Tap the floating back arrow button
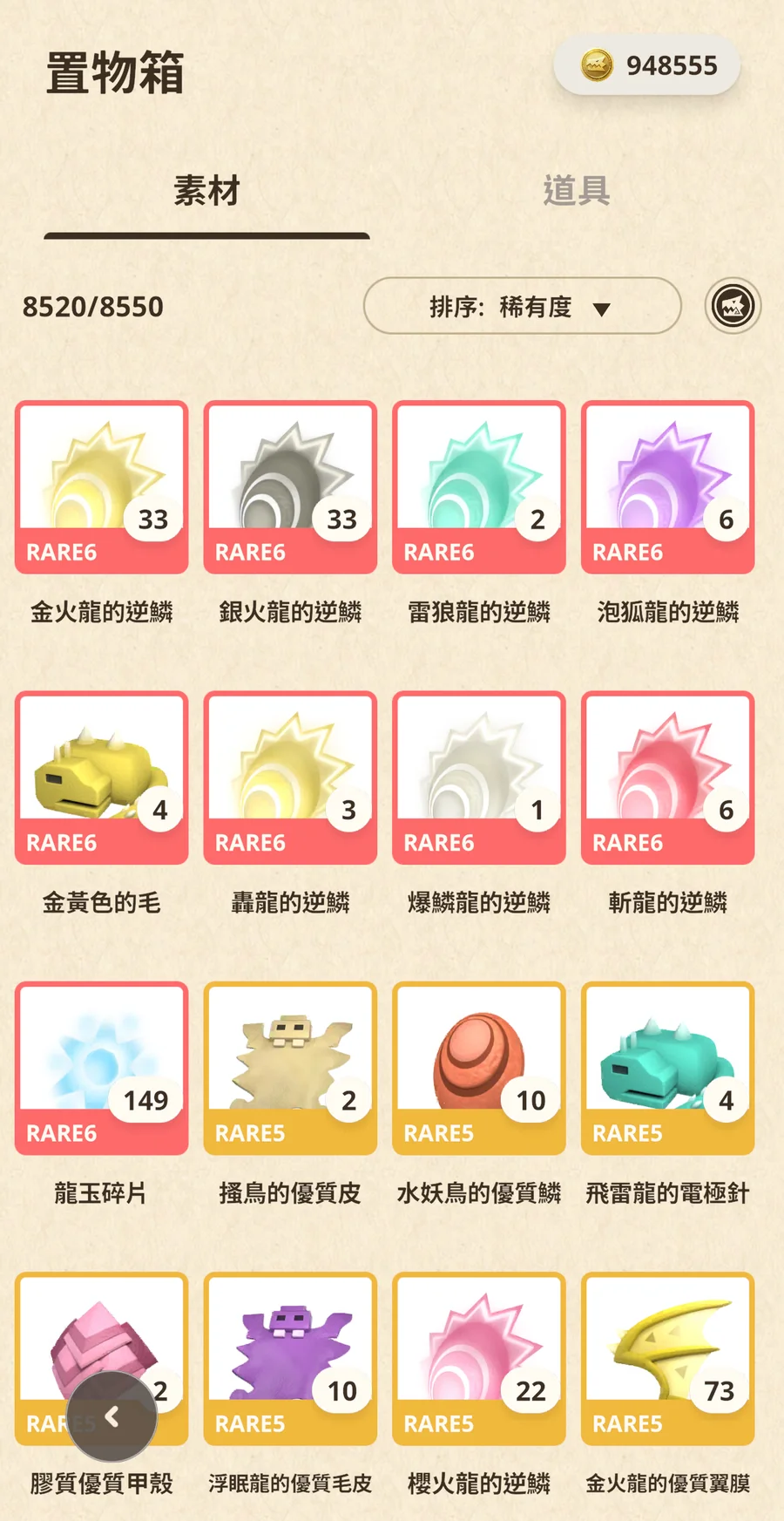784x1521 pixels. [112, 1416]
